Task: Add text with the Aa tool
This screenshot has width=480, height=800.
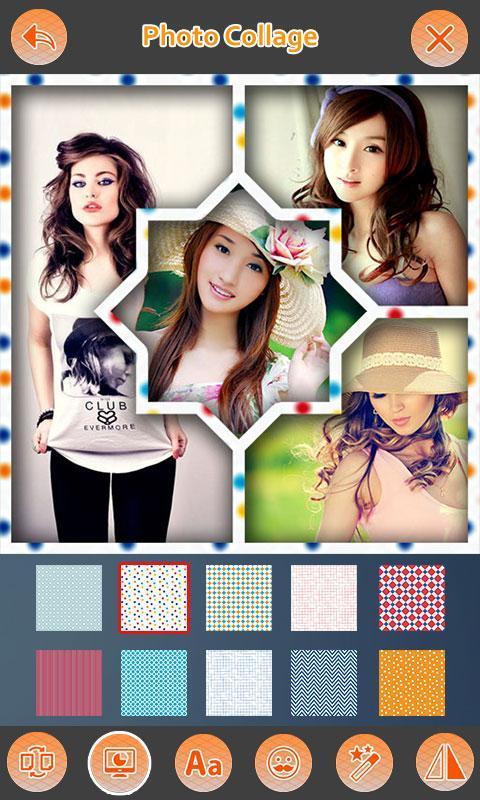Action: click(x=204, y=763)
